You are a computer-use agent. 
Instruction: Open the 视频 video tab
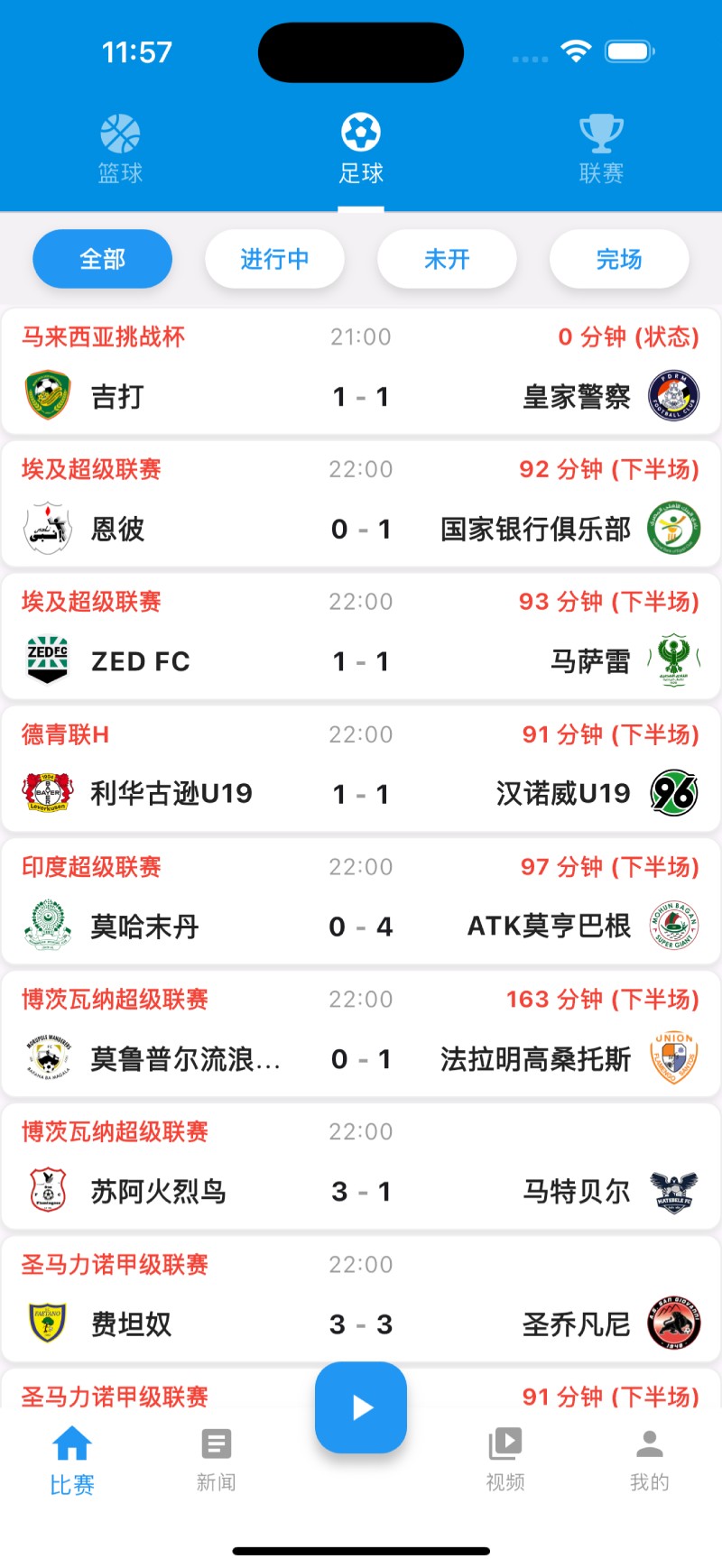(x=505, y=1460)
